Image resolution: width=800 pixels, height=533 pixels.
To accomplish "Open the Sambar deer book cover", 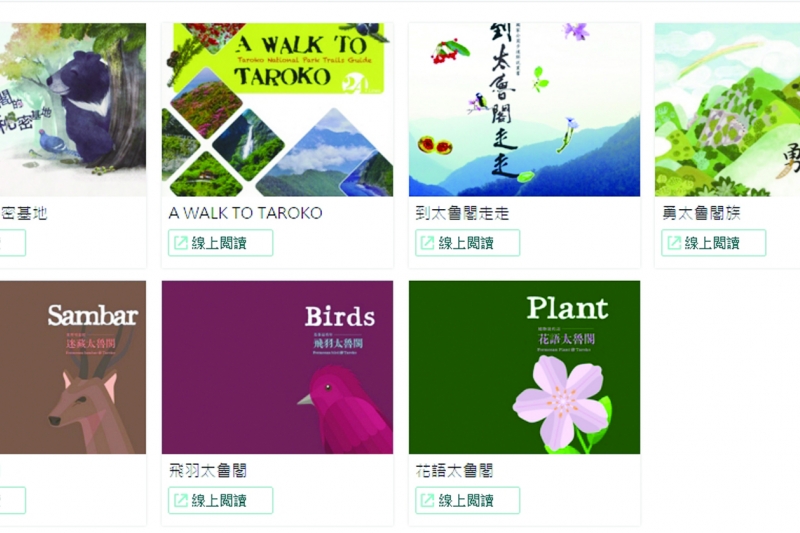I will pos(72,367).
